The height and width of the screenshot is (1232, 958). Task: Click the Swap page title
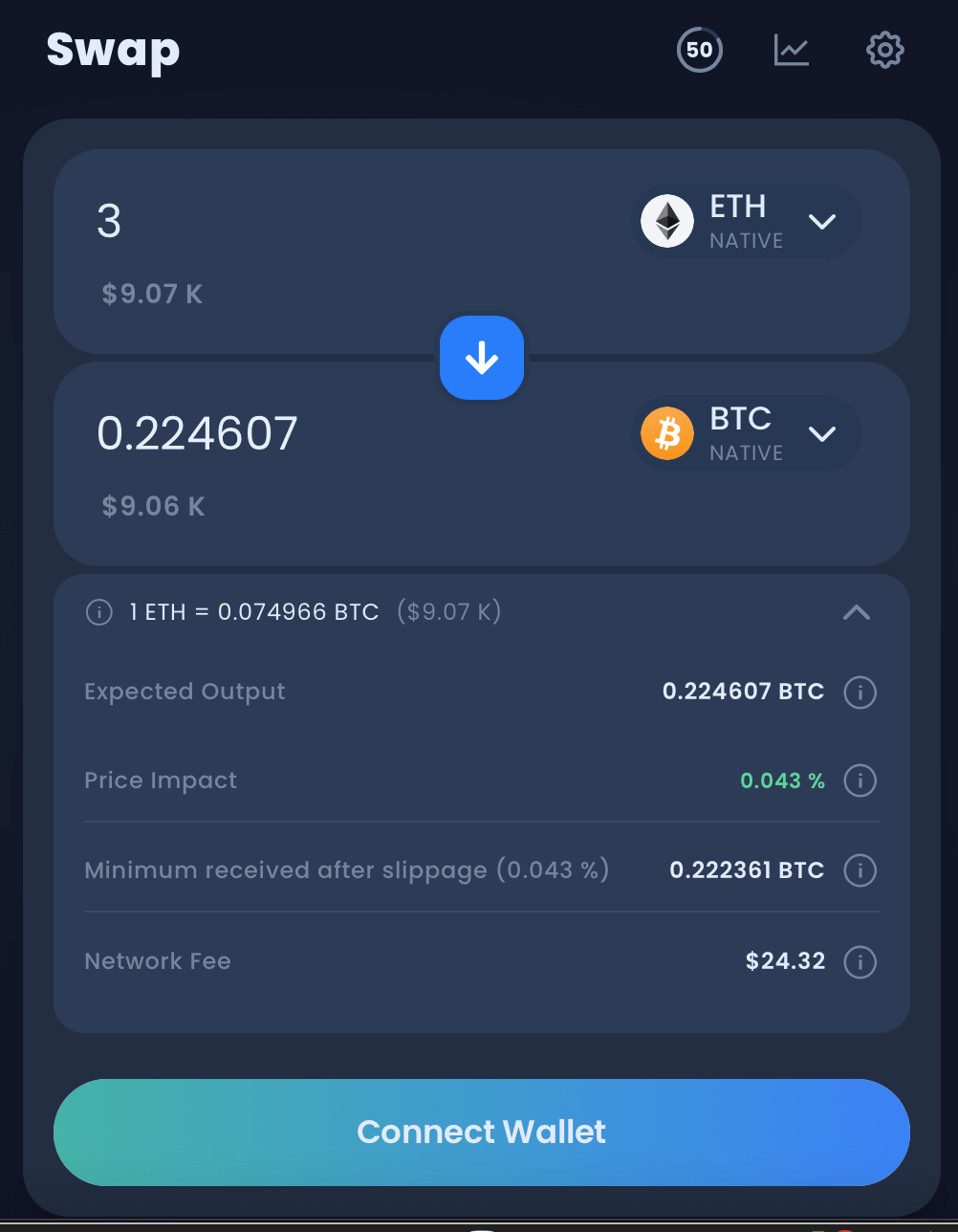point(113,50)
